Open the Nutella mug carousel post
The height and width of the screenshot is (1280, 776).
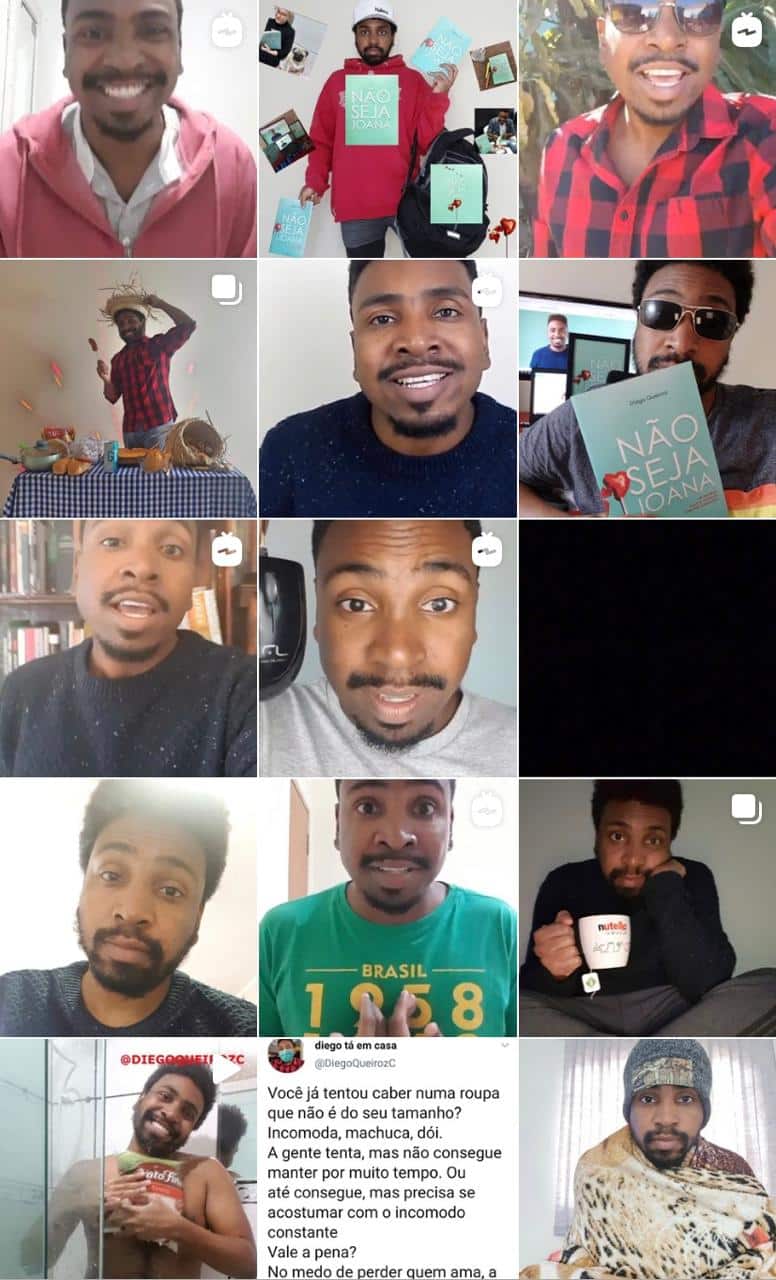click(x=647, y=907)
